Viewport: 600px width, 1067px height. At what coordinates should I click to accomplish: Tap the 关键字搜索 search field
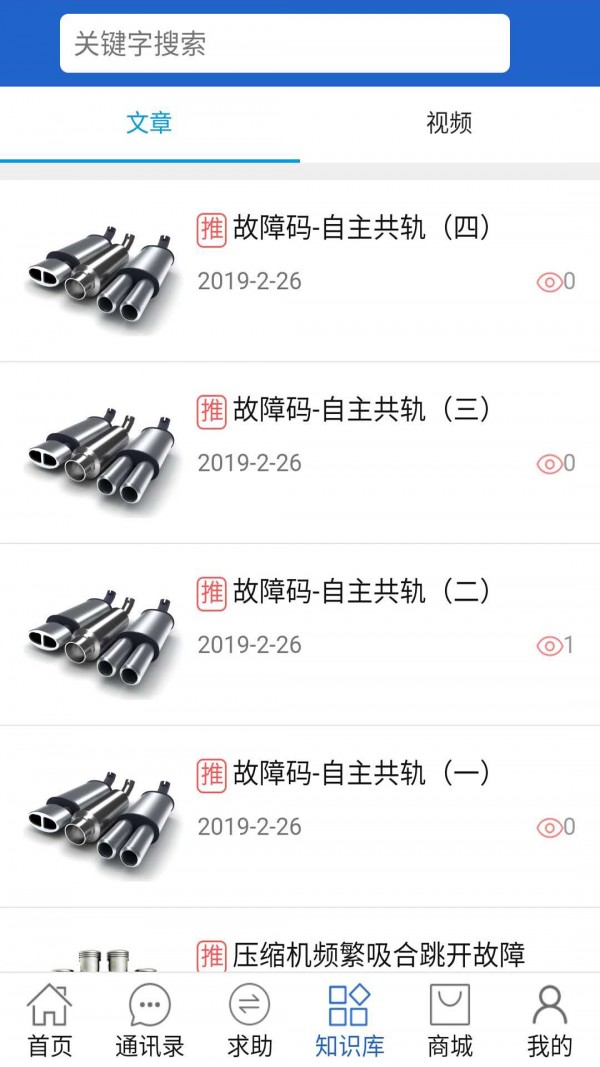coord(285,44)
